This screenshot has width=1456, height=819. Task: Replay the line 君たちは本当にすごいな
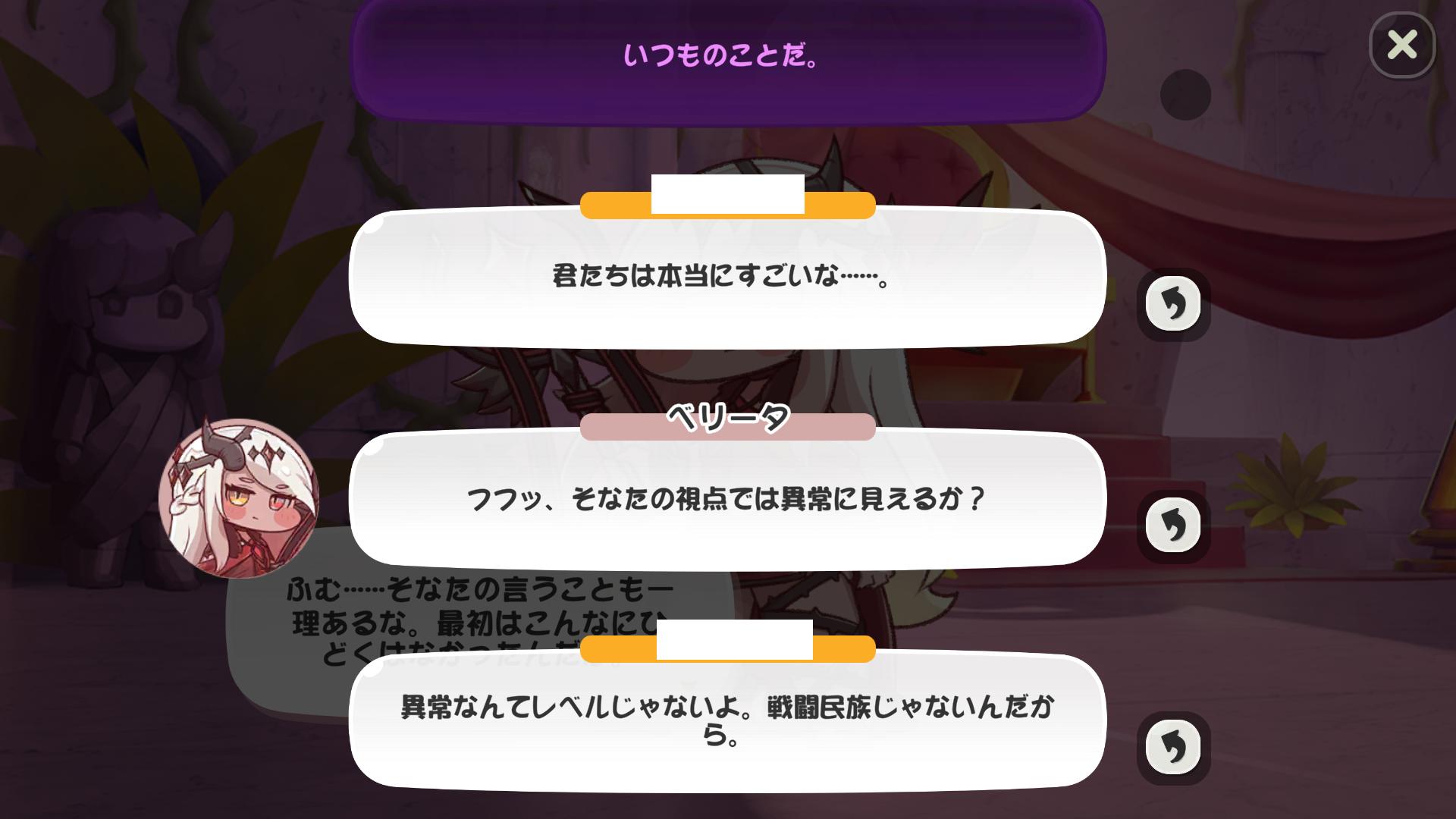[x=1172, y=304]
